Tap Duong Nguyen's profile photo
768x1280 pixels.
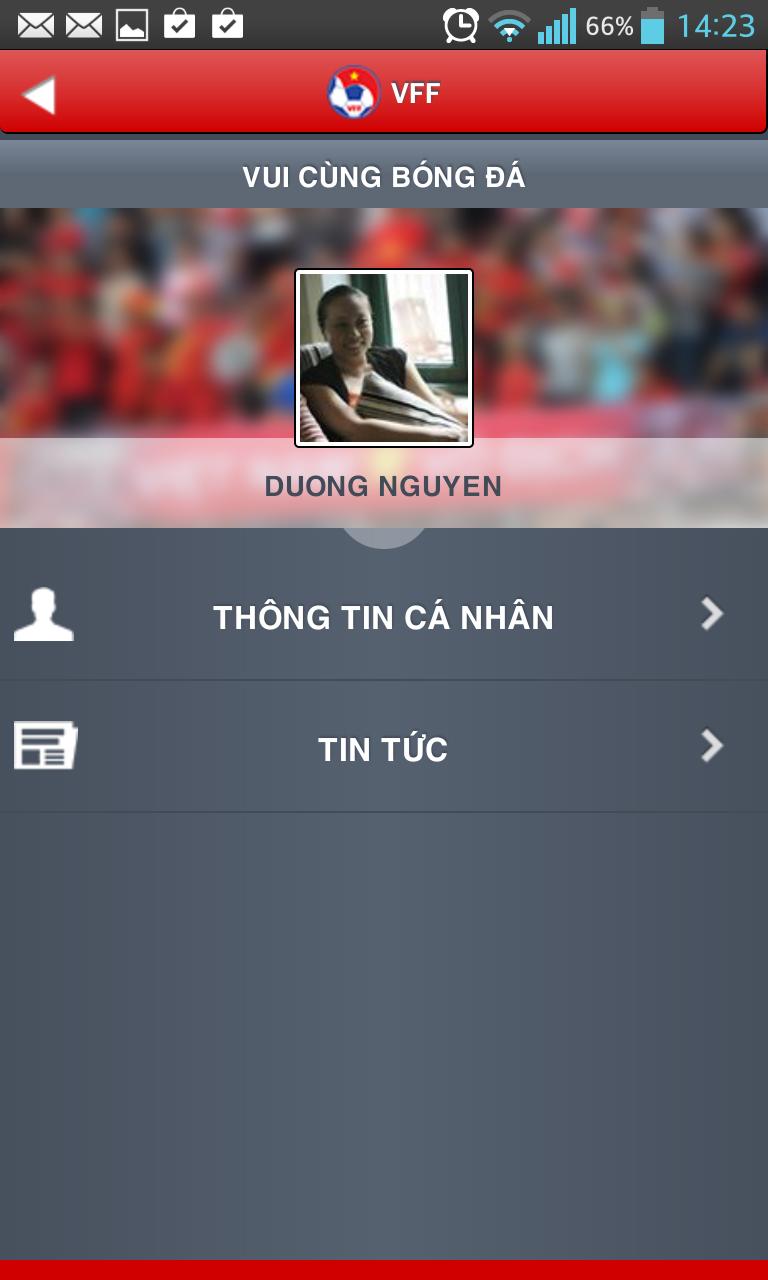[x=384, y=358]
